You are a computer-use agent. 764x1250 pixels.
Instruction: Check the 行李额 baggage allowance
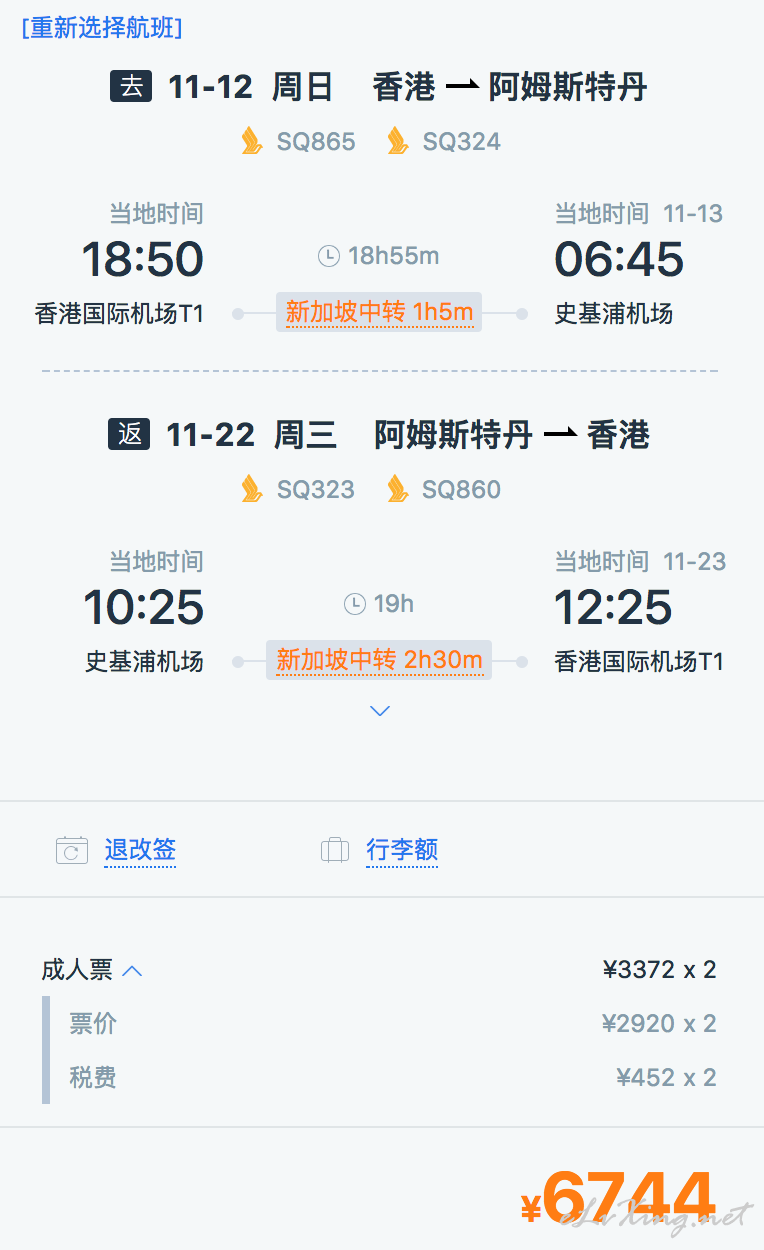pyautogui.click(x=402, y=850)
